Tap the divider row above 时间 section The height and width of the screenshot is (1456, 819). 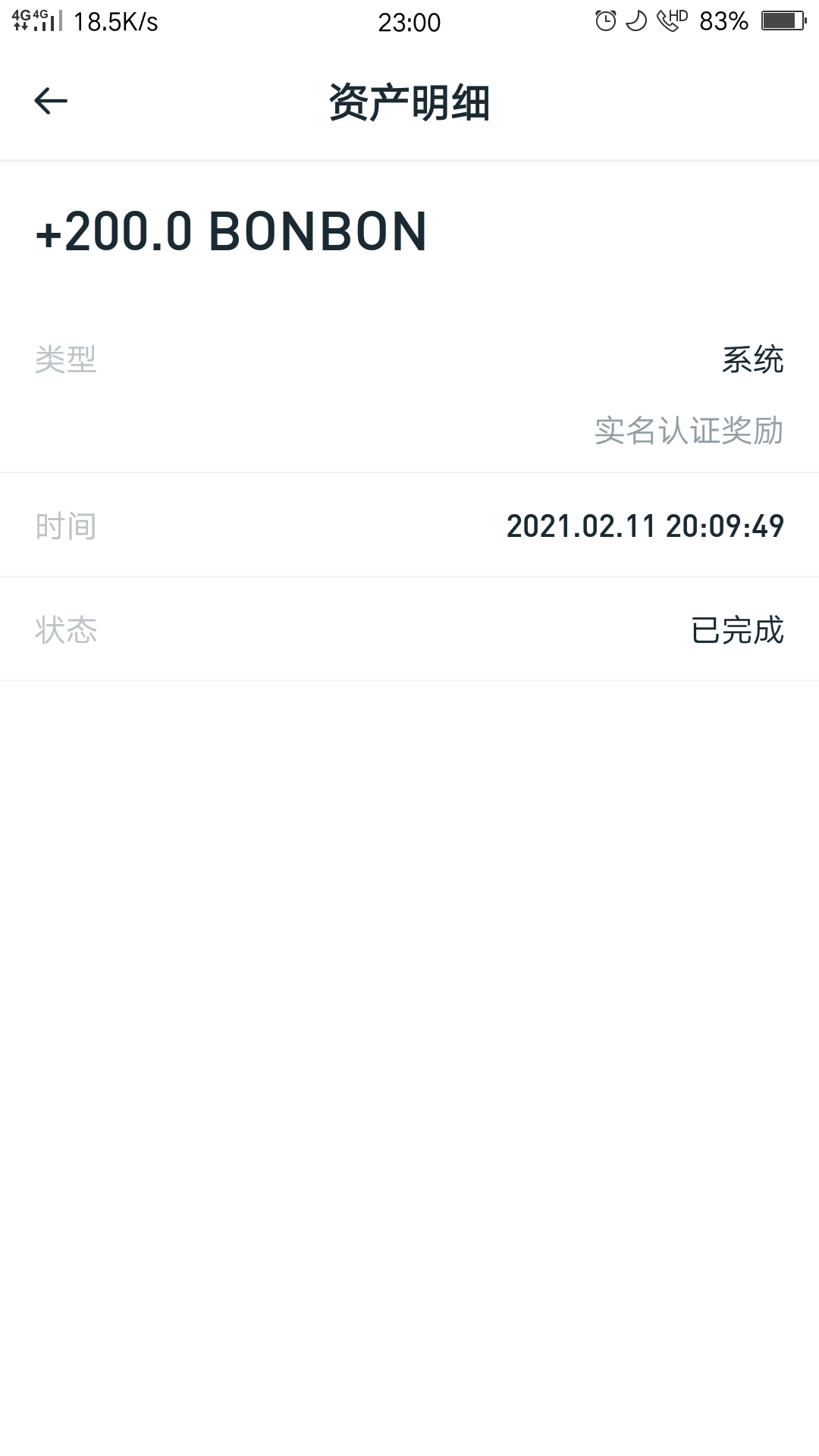[x=409, y=471]
